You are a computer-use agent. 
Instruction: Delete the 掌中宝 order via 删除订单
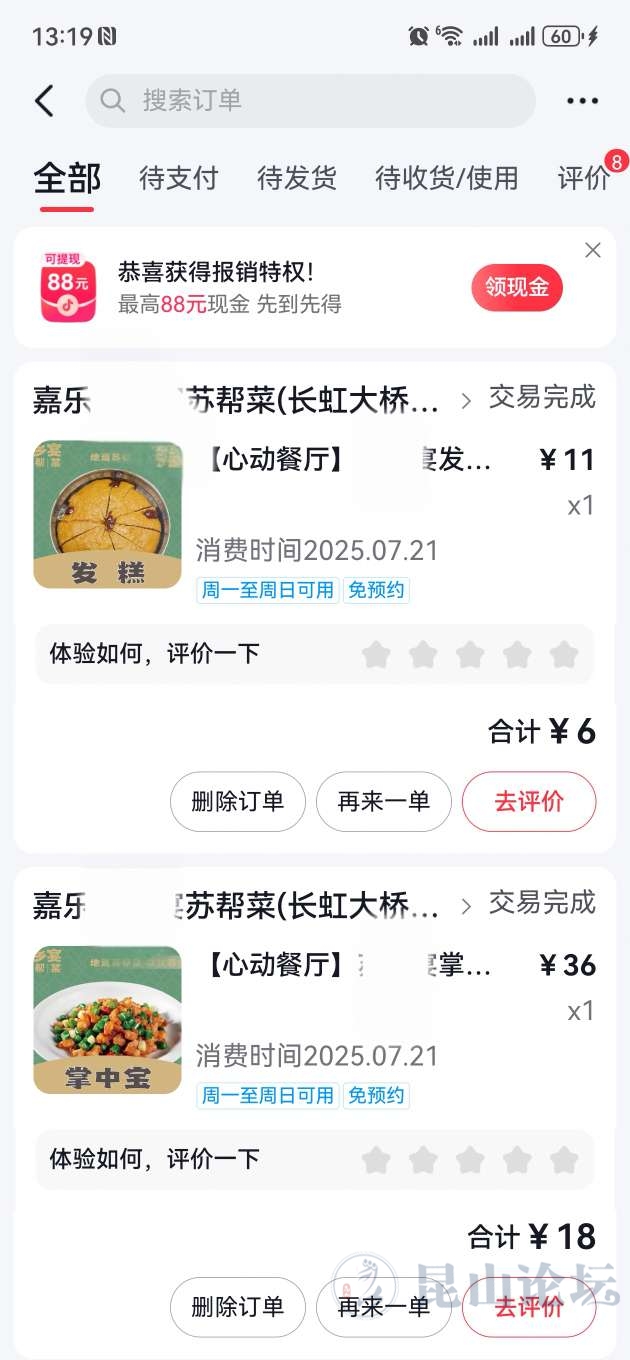click(x=237, y=1307)
